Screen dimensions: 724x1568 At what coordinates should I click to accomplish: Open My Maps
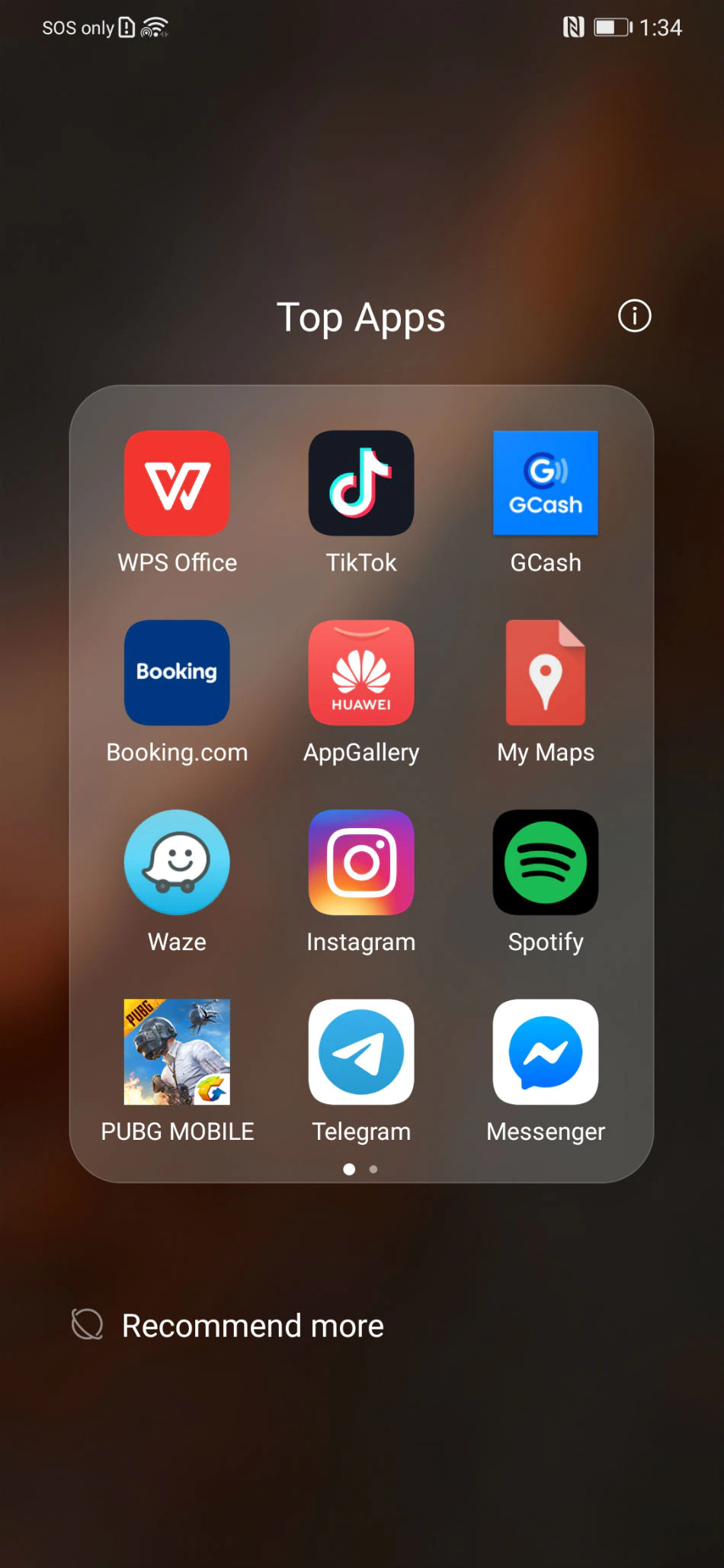click(x=546, y=673)
